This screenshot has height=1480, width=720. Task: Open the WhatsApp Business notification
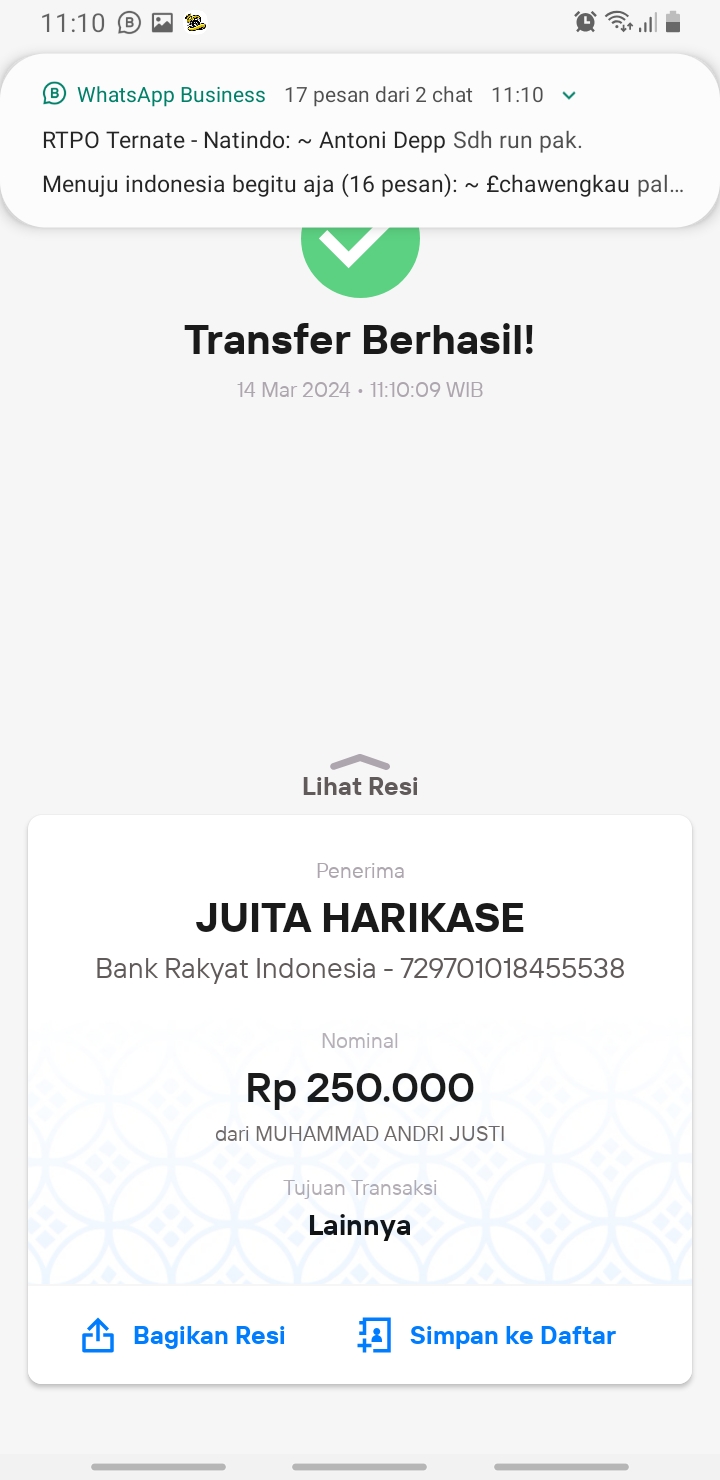tap(360, 140)
